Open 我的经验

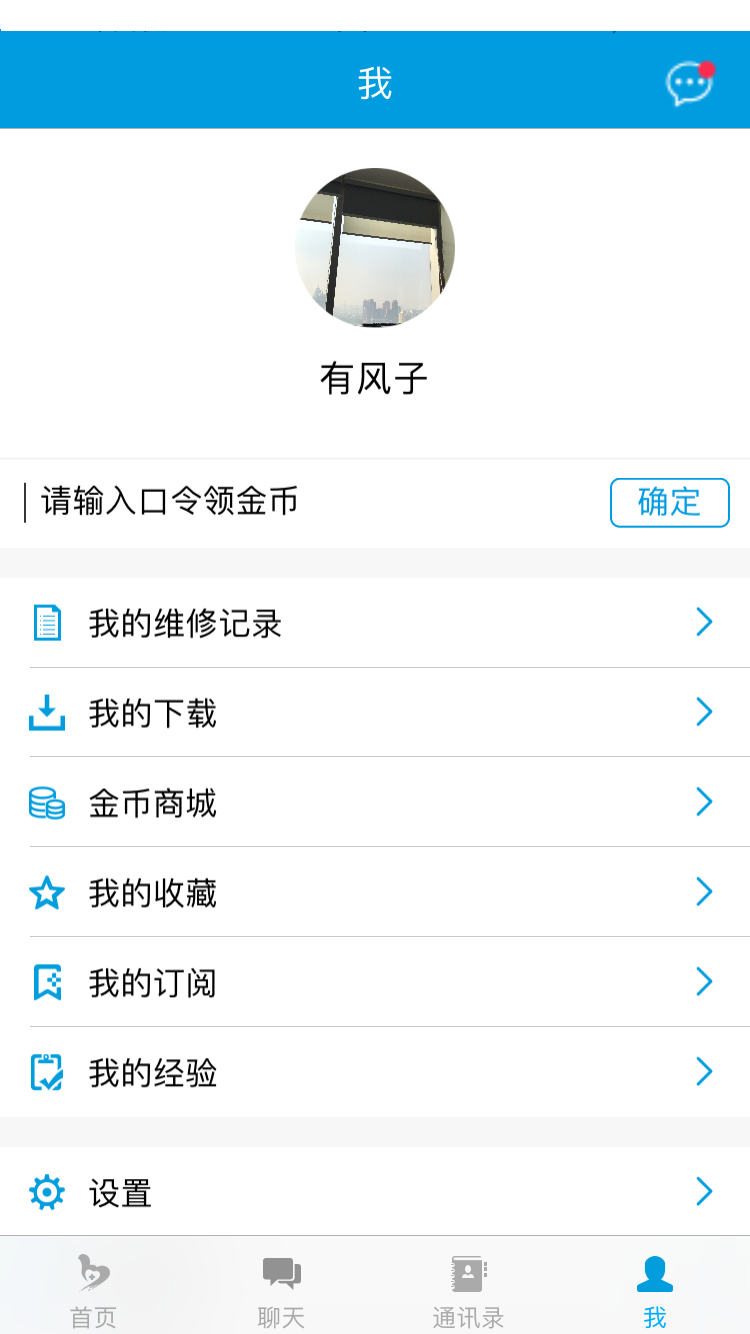click(375, 1073)
